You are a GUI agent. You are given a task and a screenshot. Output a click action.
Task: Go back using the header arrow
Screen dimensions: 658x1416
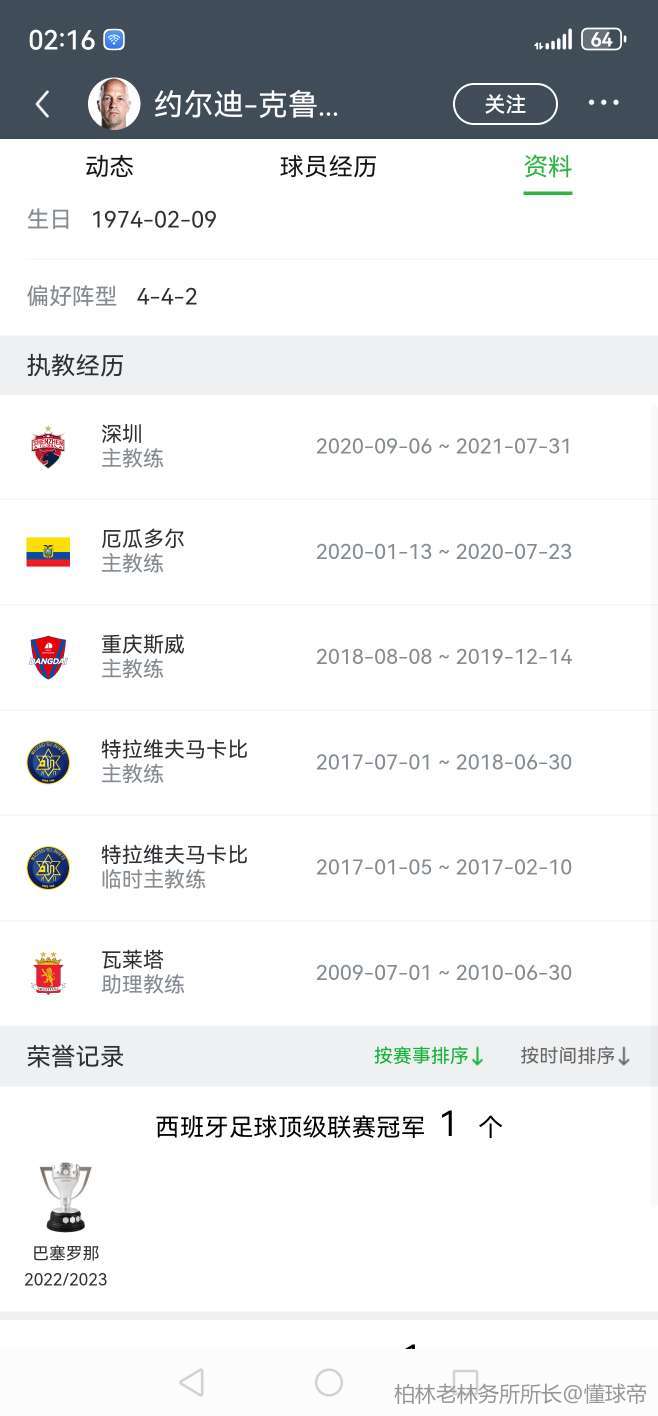(42, 104)
